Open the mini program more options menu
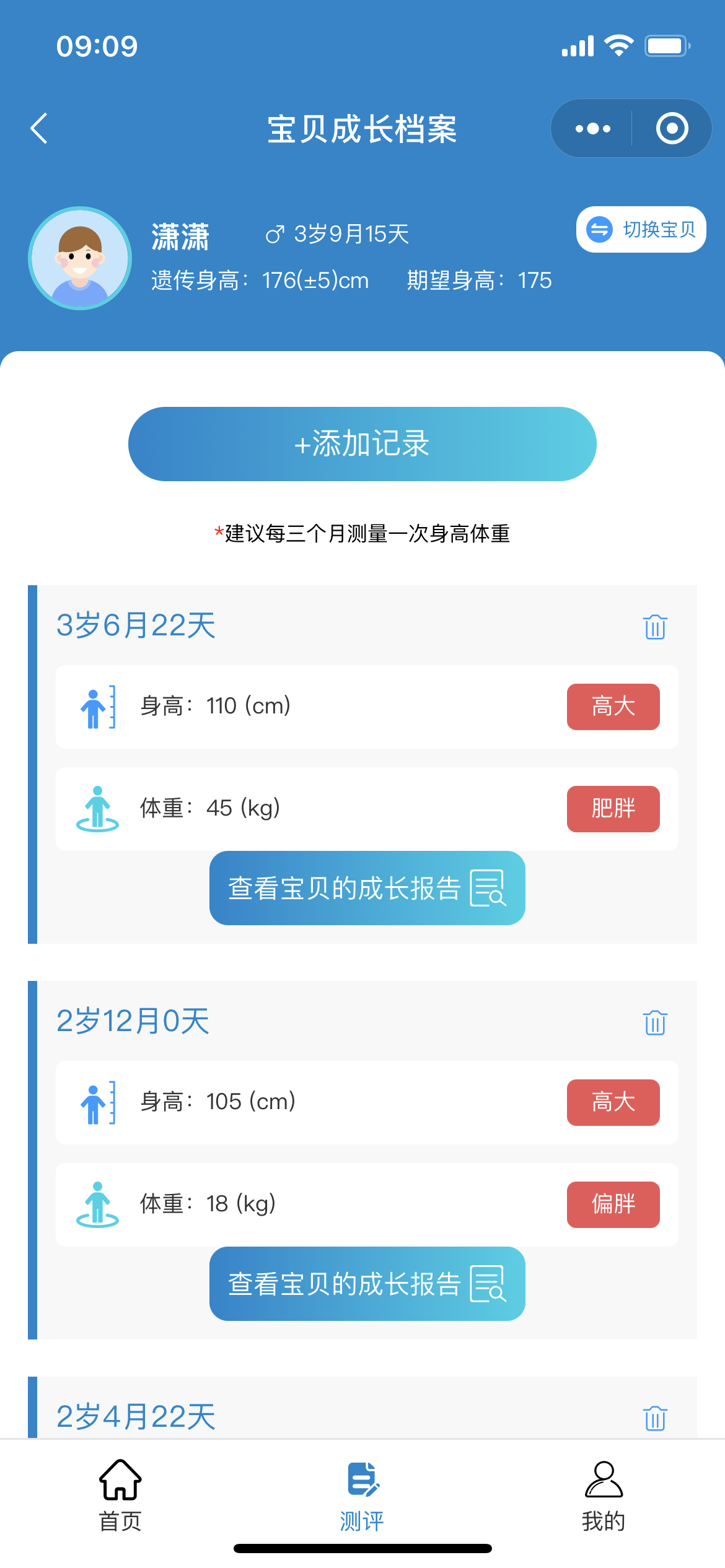 592,129
